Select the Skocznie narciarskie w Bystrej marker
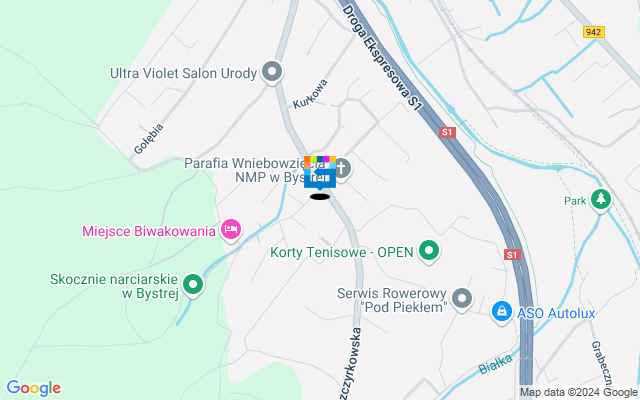 point(194,285)
